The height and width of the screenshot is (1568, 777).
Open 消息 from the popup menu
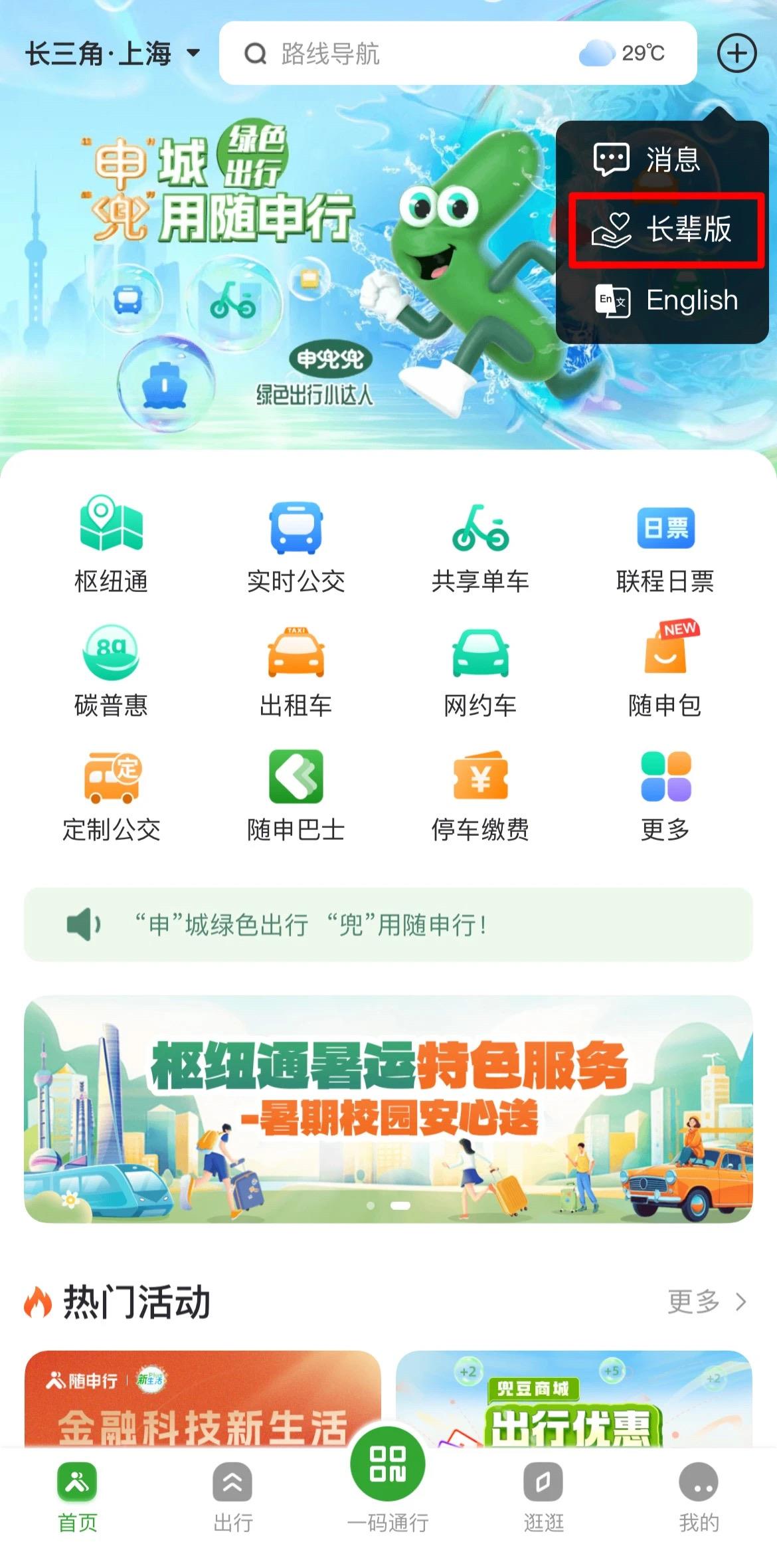pyautogui.click(x=661, y=159)
